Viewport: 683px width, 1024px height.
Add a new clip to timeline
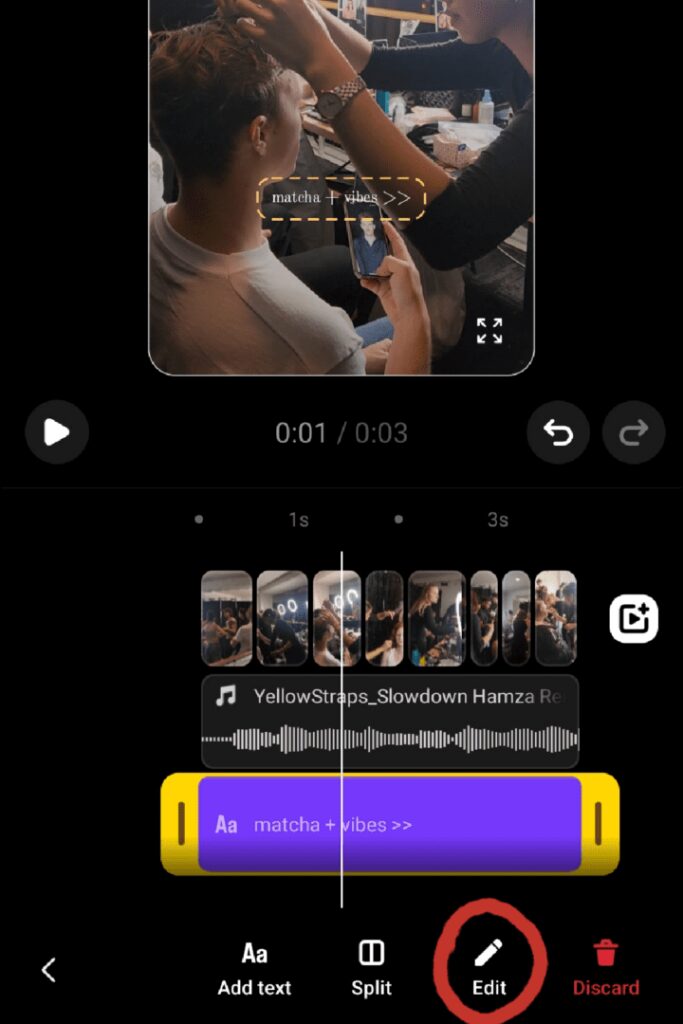tap(634, 618)
